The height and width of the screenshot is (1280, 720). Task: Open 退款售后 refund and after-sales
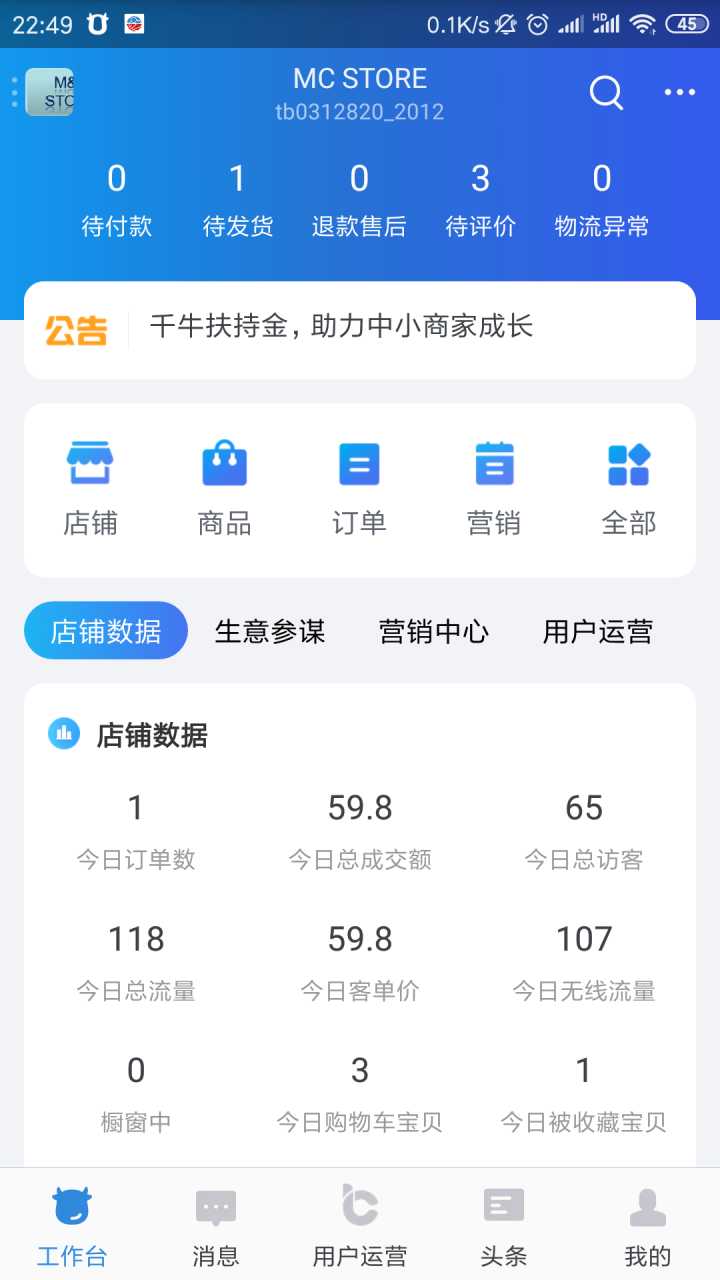coord(359,201)
